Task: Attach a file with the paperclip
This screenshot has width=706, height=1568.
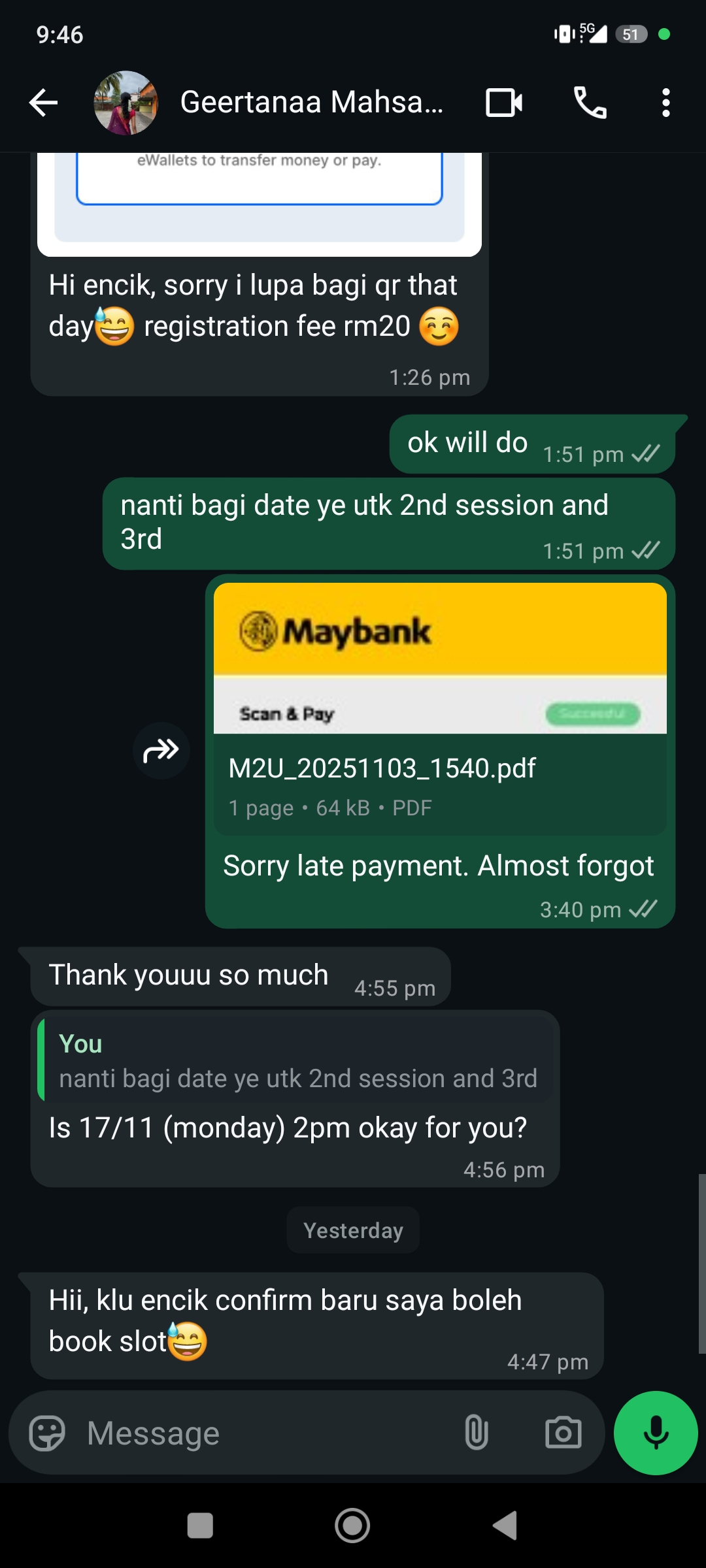Action: coord(476,1433)
